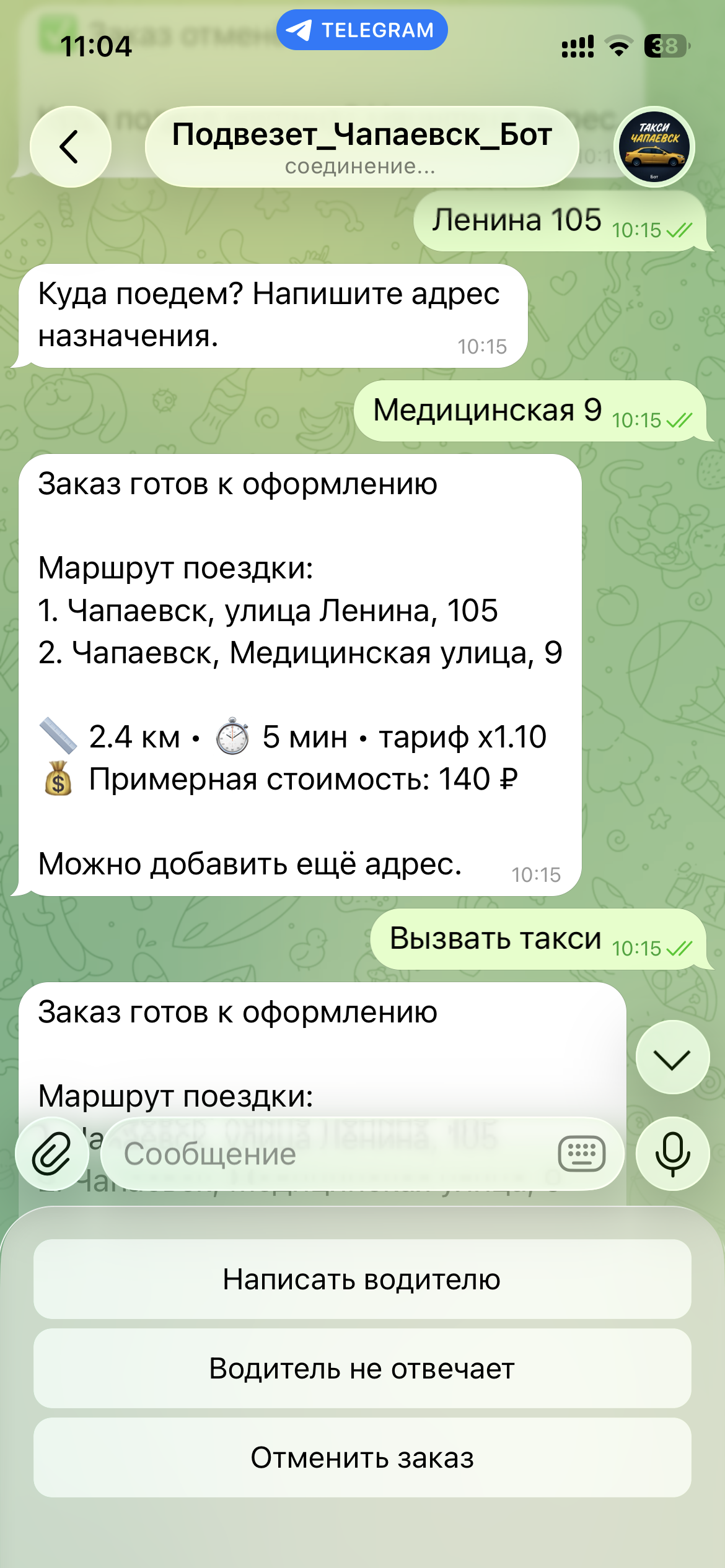Go back to the chat list
The height and width of the screenshot is (1568, 725).
click(70, 147)
